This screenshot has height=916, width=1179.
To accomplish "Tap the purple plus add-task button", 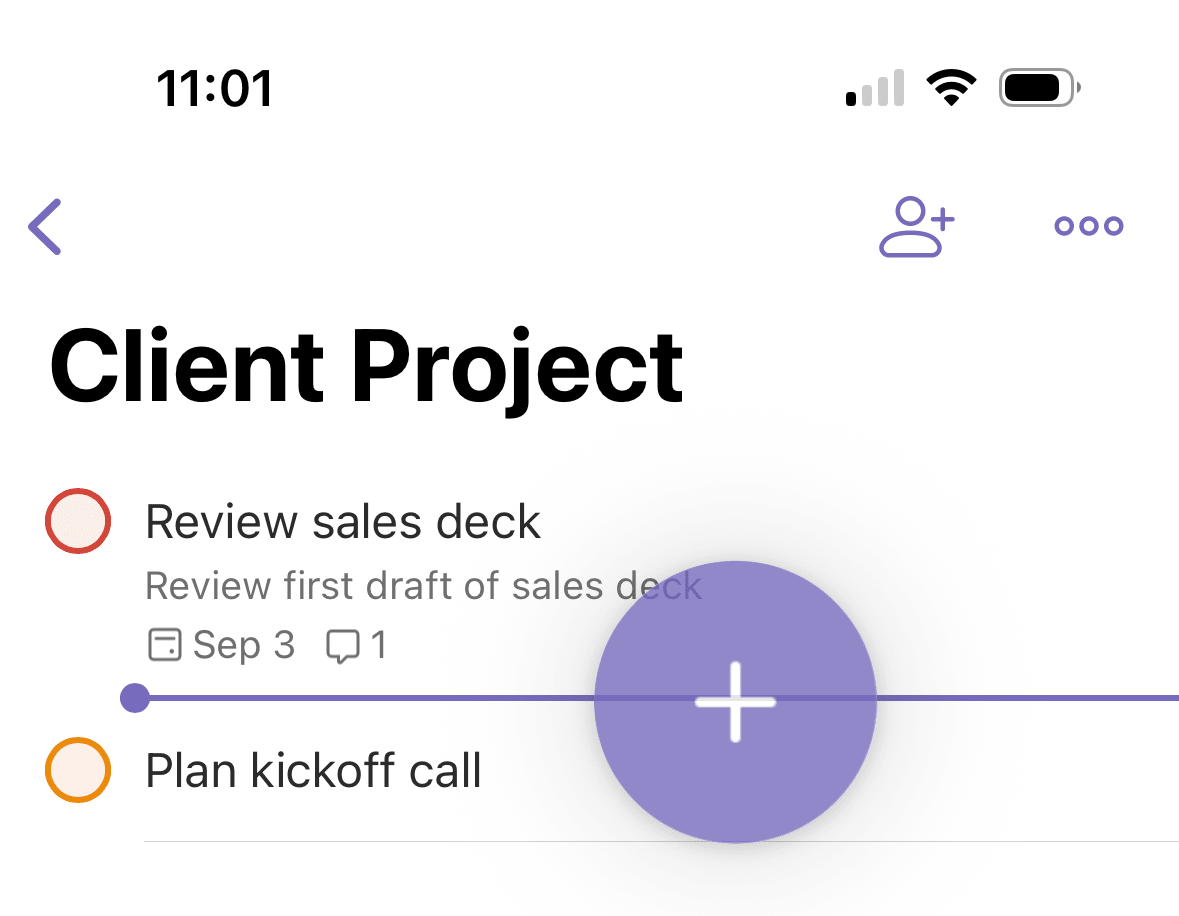I will tap(735, 702).
